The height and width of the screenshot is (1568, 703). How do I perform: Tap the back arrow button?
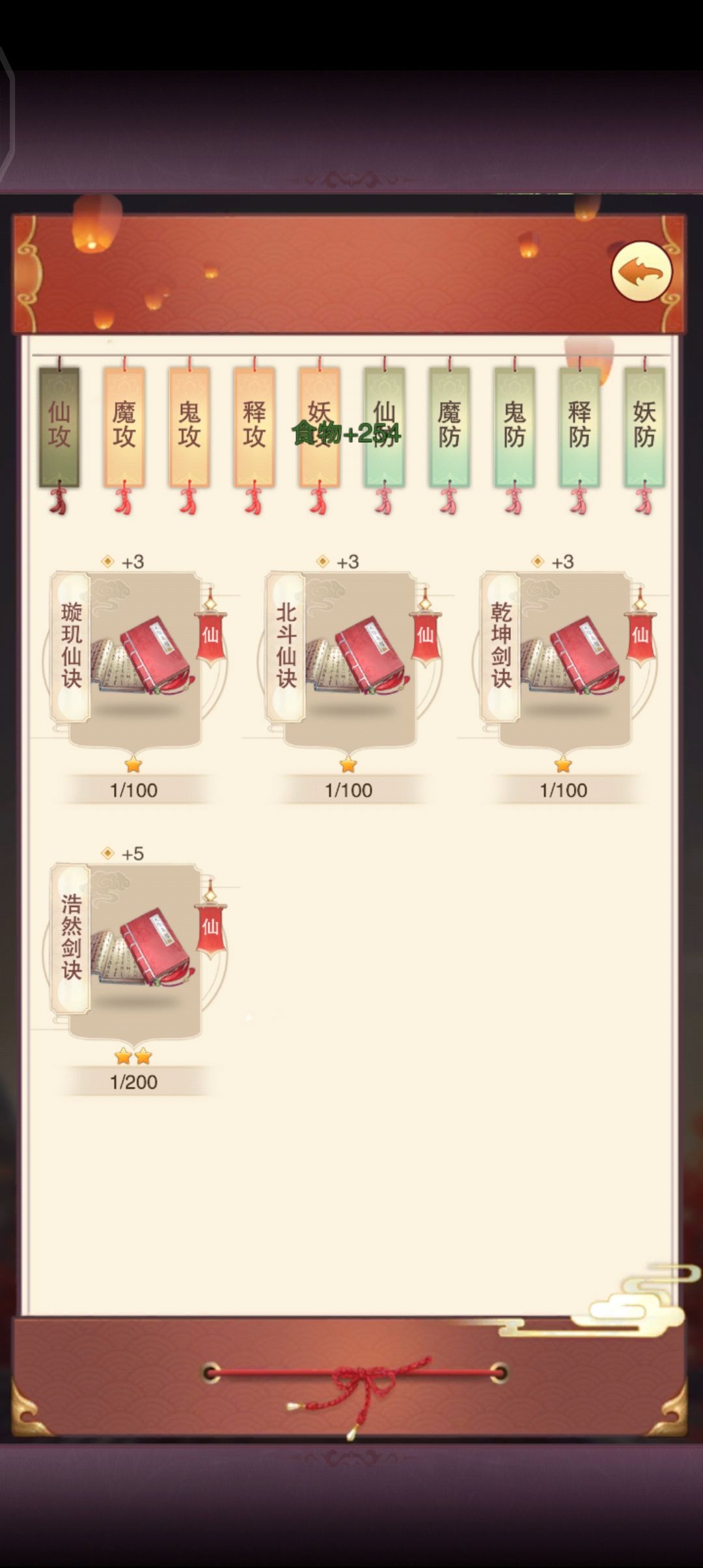[x=641, y=272]
